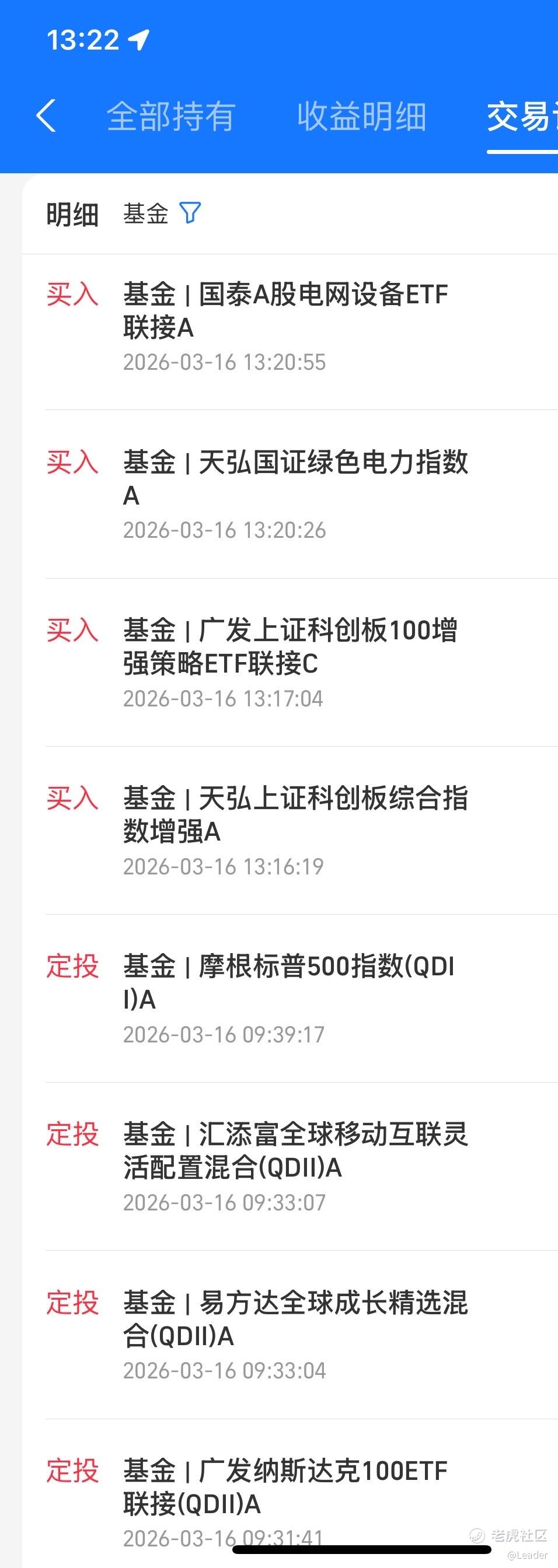Open the 天弘国证绿色电力指数A transaction

tap(287, 495)
